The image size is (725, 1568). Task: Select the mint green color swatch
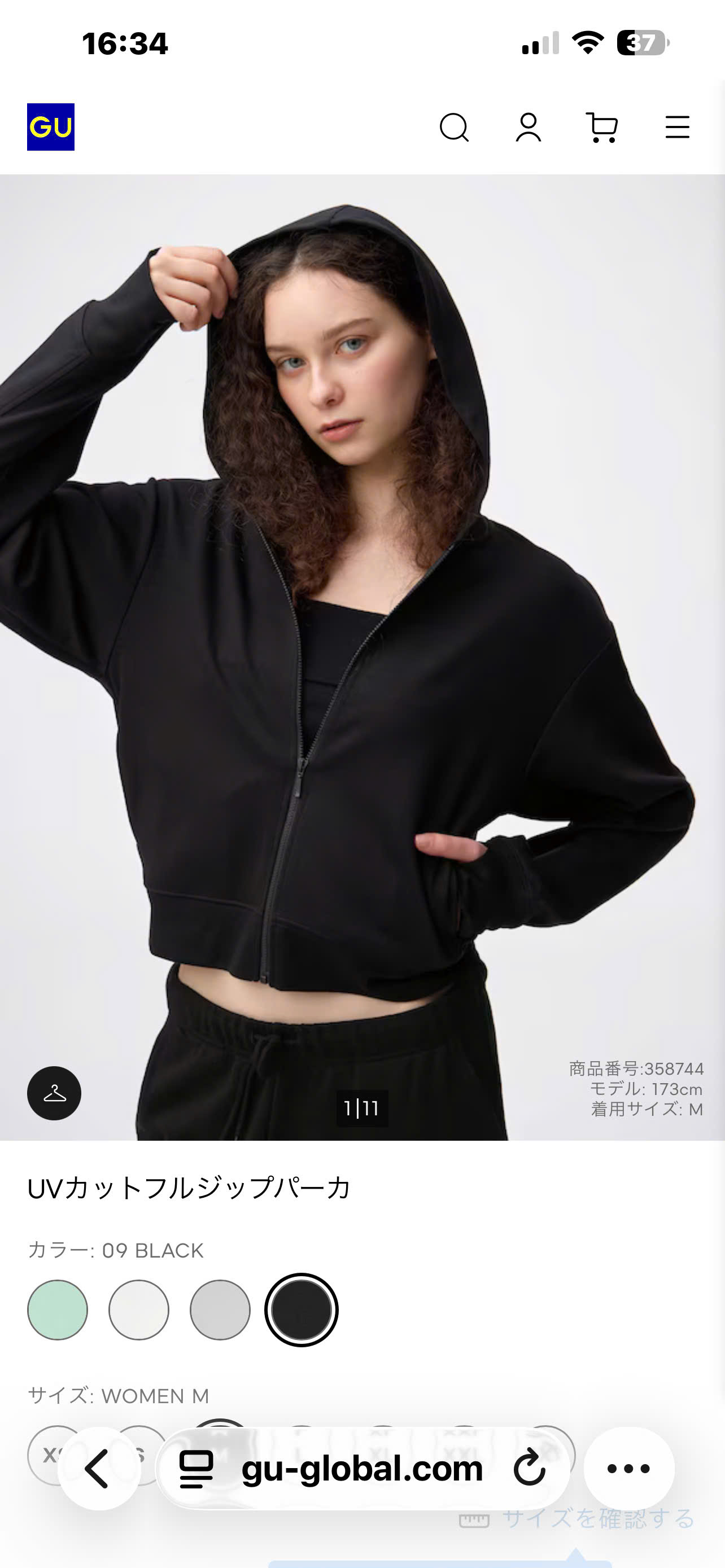[58, 1309]
